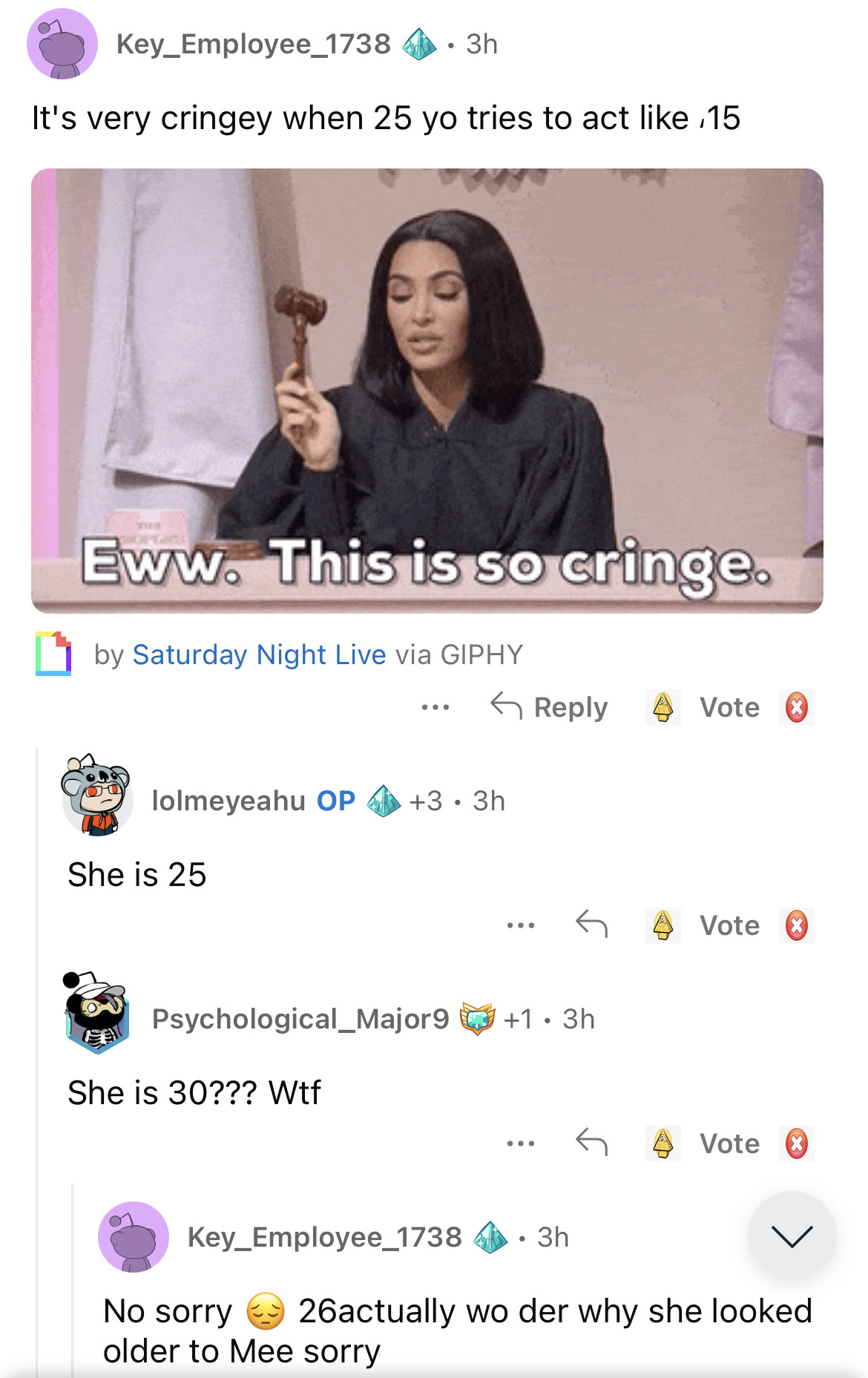The width and height of the screenshot is (868, 1378).
Task: Downvote the "She is 30??? Wtf" comment
Action: pyautogui.click(x=796, y=1144)
